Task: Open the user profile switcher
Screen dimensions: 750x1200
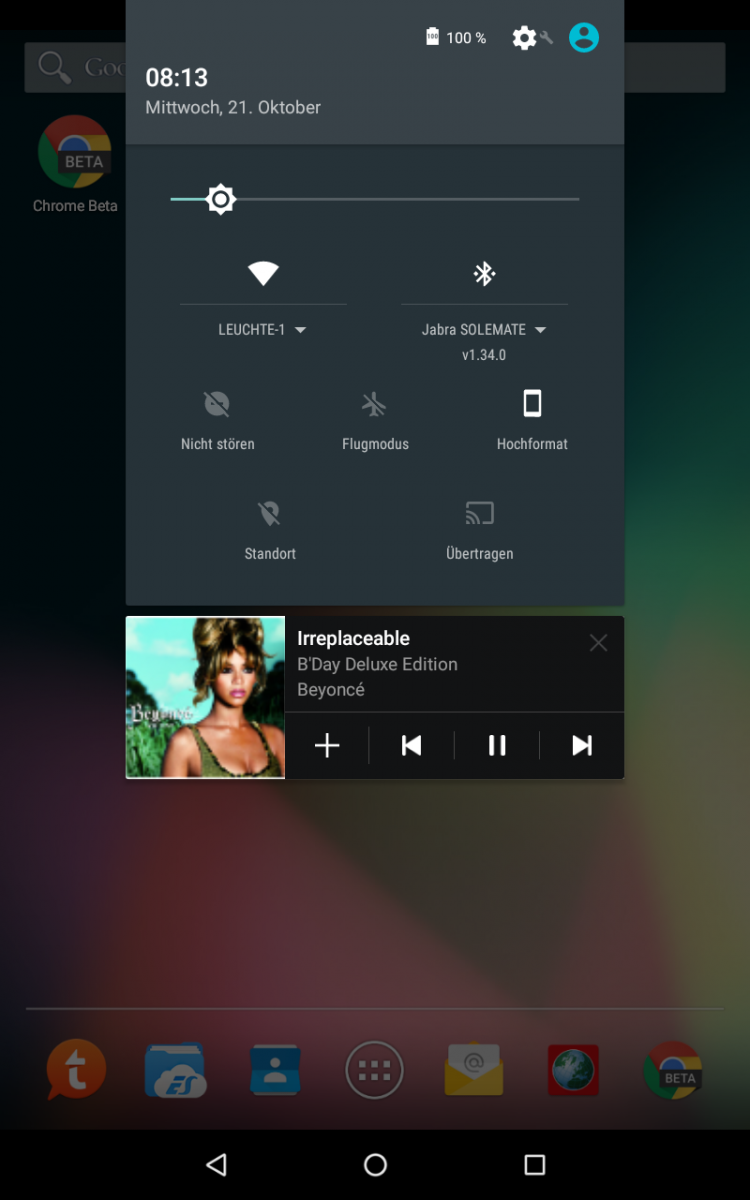Action: pyautogui.click(x=584, y=38)
